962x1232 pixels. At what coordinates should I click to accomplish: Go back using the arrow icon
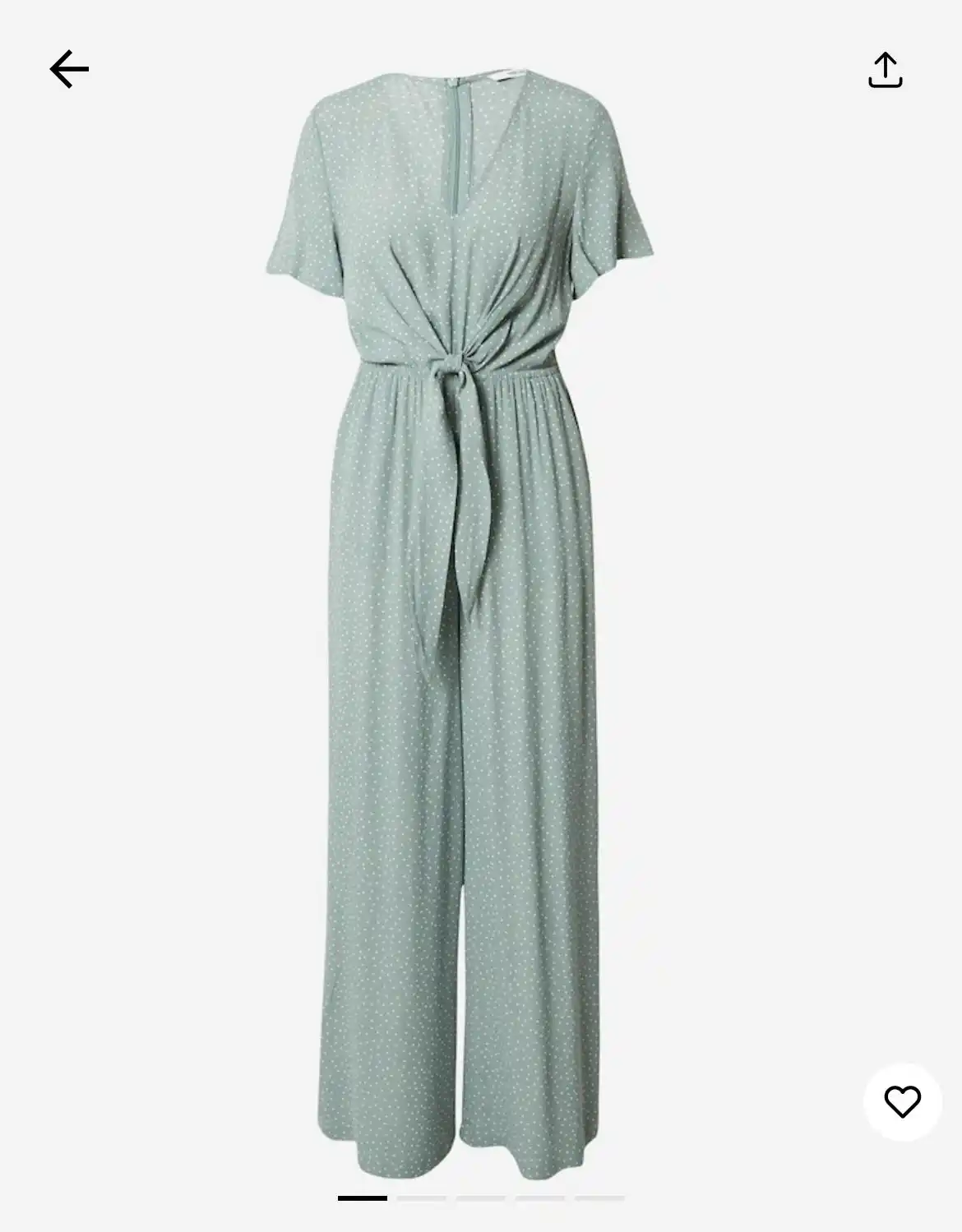click(69, 69)
